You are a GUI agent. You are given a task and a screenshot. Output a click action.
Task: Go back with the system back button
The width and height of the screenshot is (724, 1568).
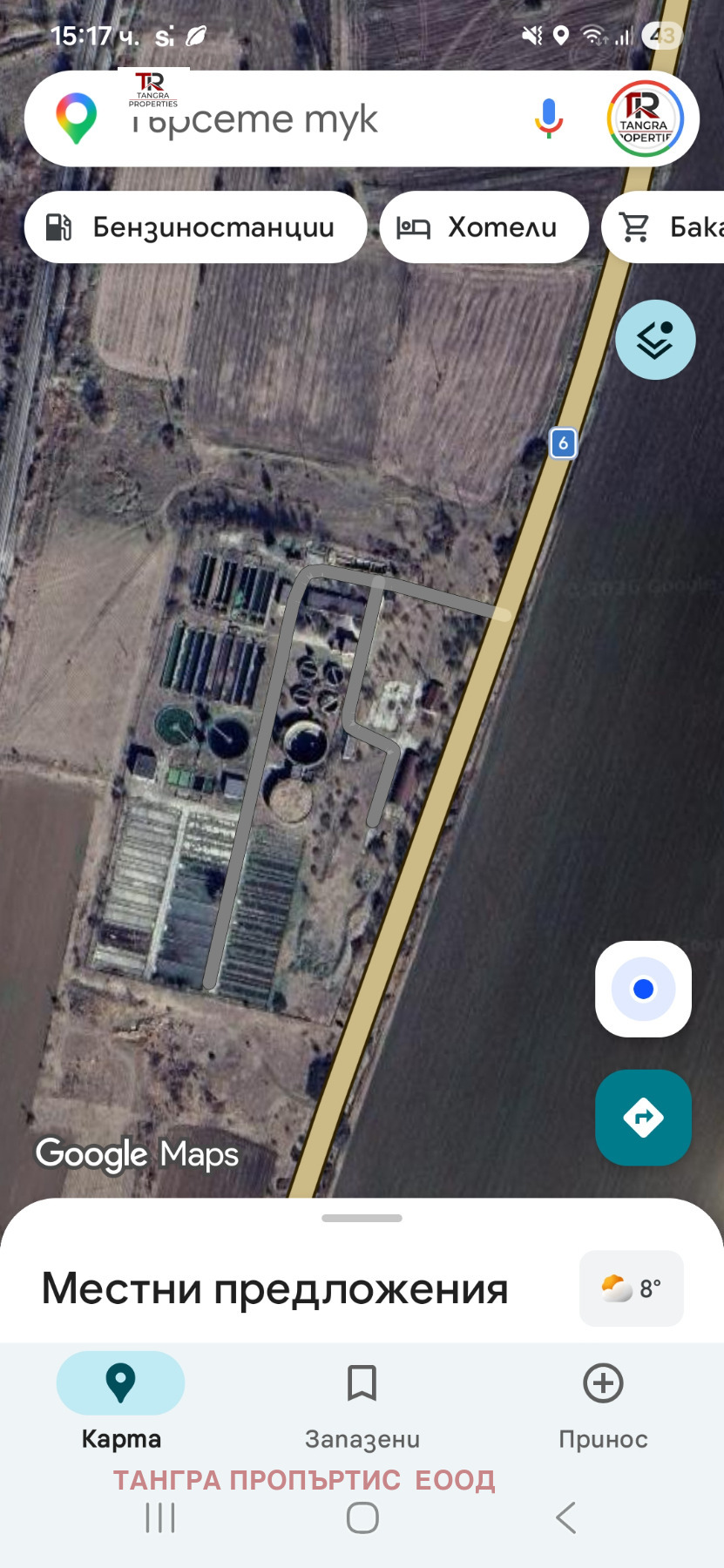coord(565,1517)
